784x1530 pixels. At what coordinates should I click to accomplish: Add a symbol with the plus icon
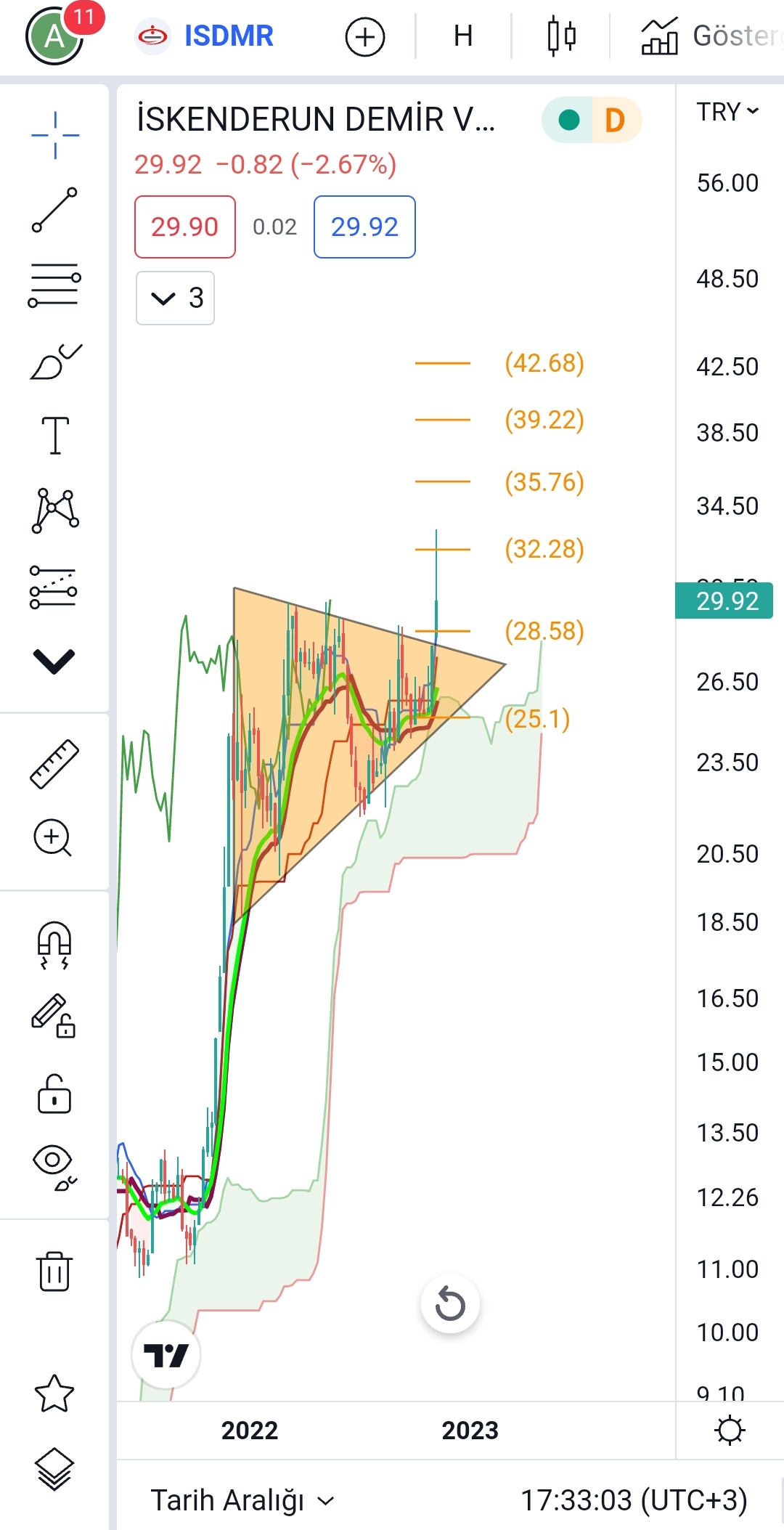tap(364, 36)
